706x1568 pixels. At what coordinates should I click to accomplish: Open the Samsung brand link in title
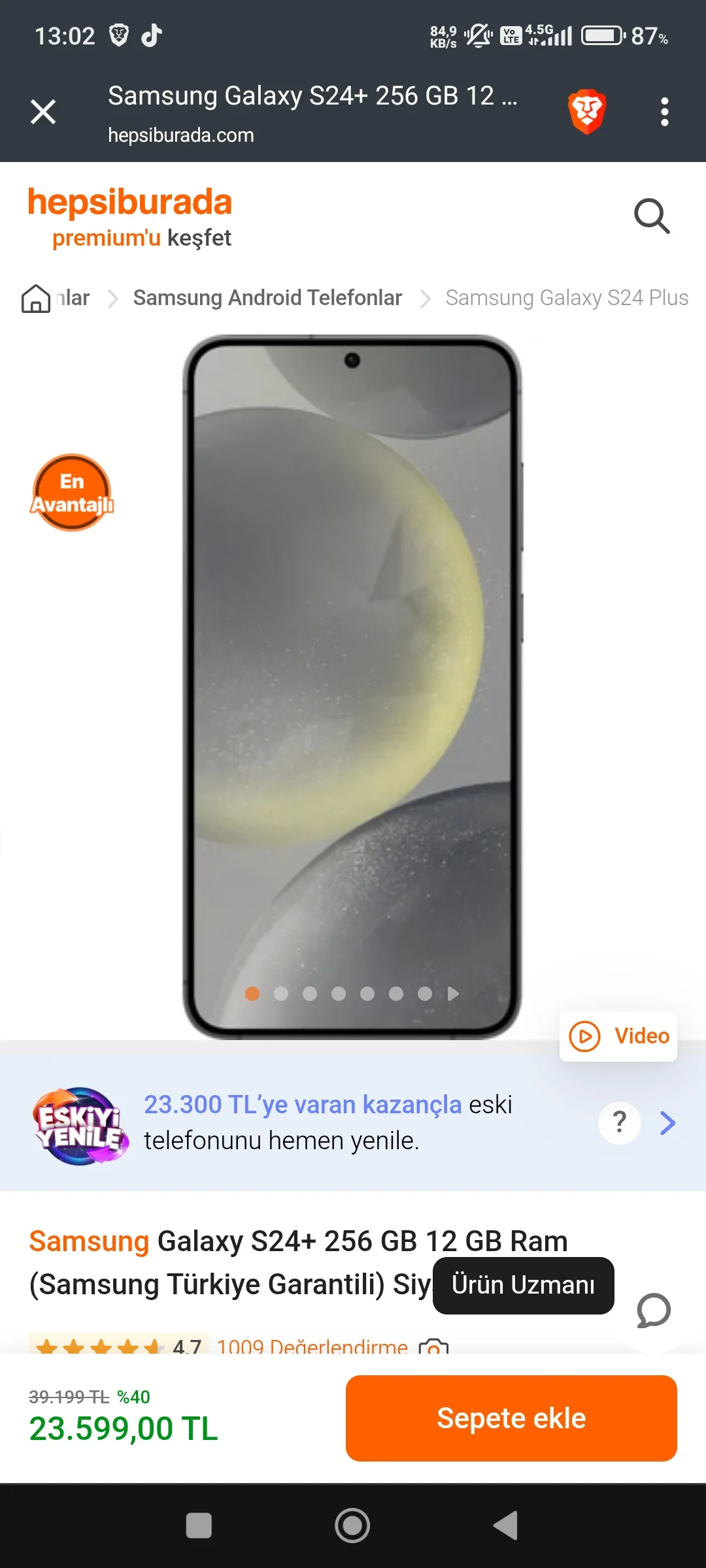point(90,1241)
